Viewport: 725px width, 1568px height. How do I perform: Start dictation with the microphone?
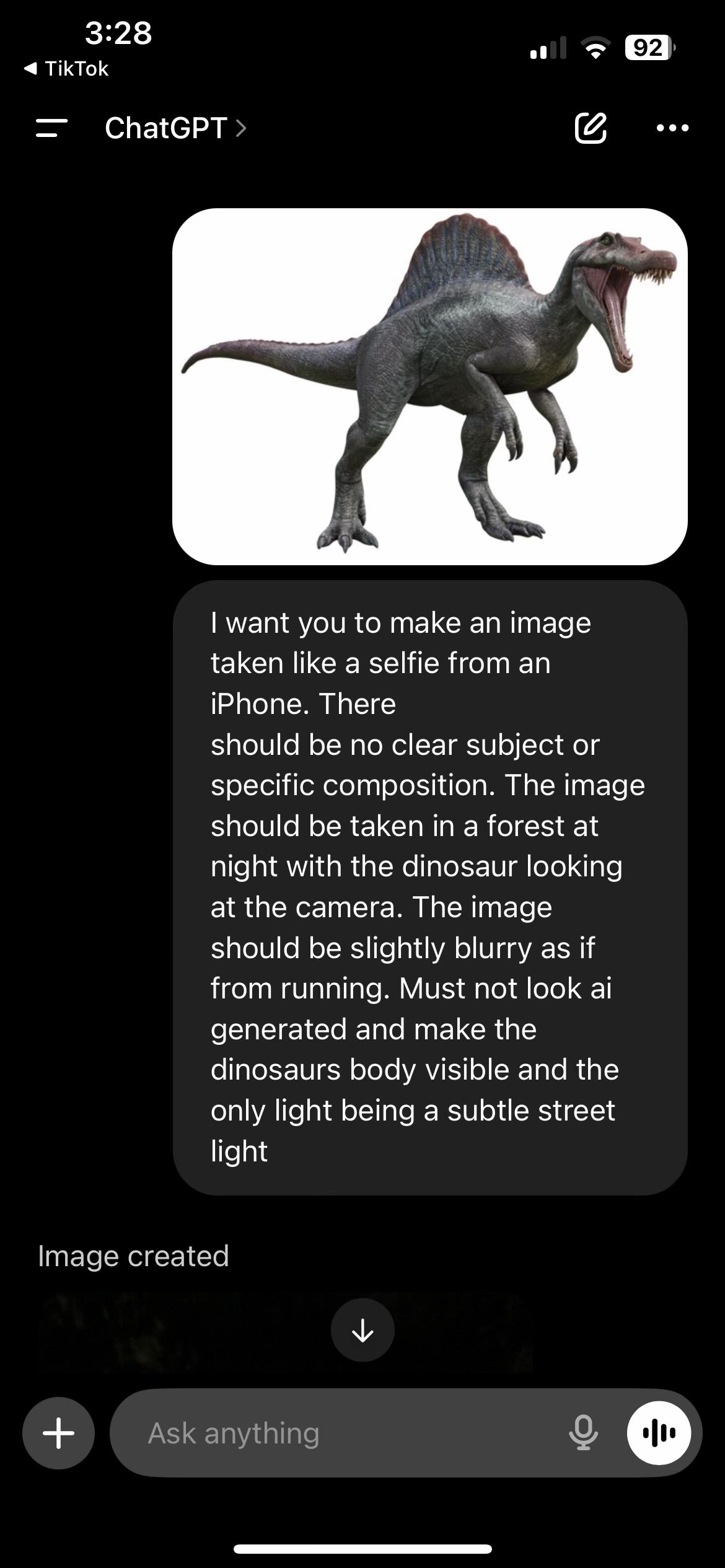pos(583,1433)
